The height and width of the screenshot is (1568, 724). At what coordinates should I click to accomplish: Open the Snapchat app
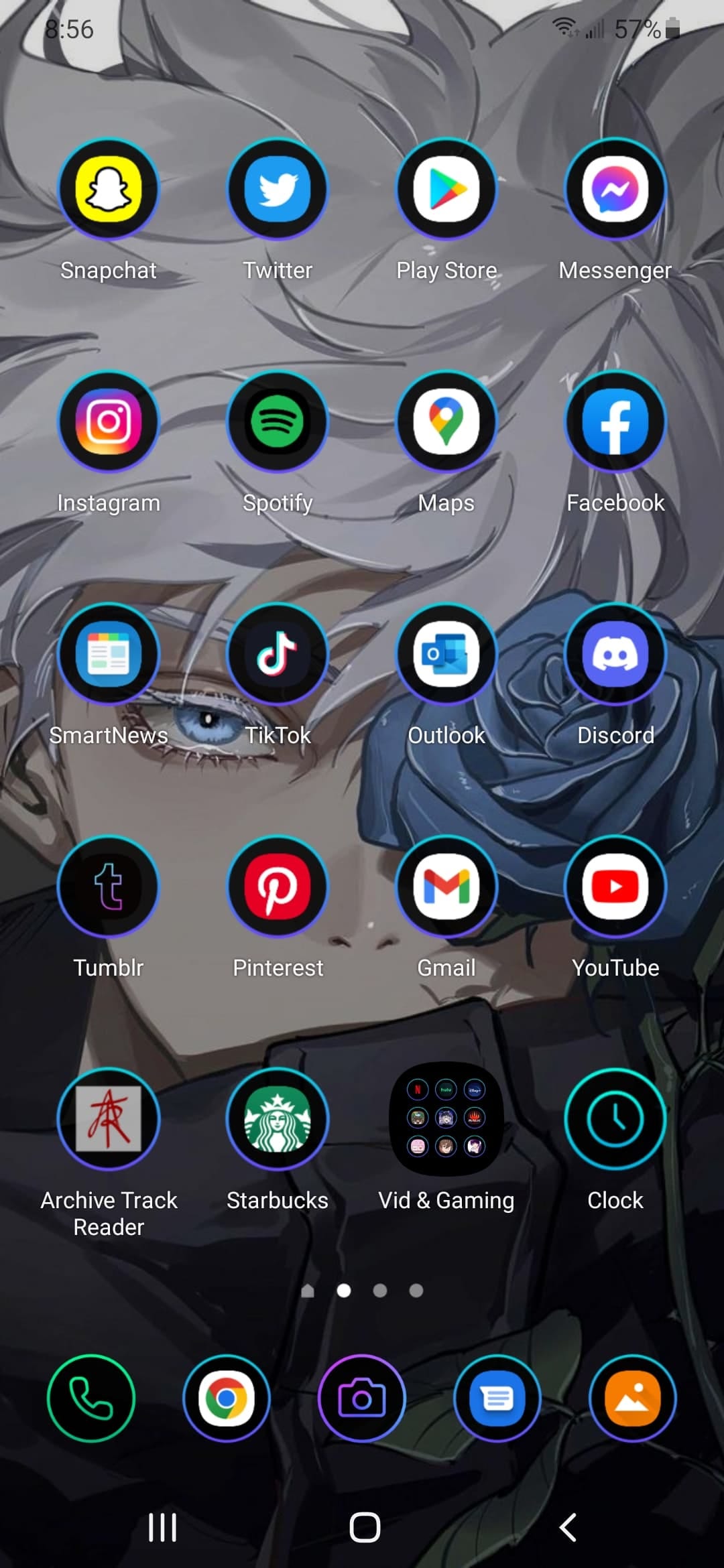click(109, 190)
